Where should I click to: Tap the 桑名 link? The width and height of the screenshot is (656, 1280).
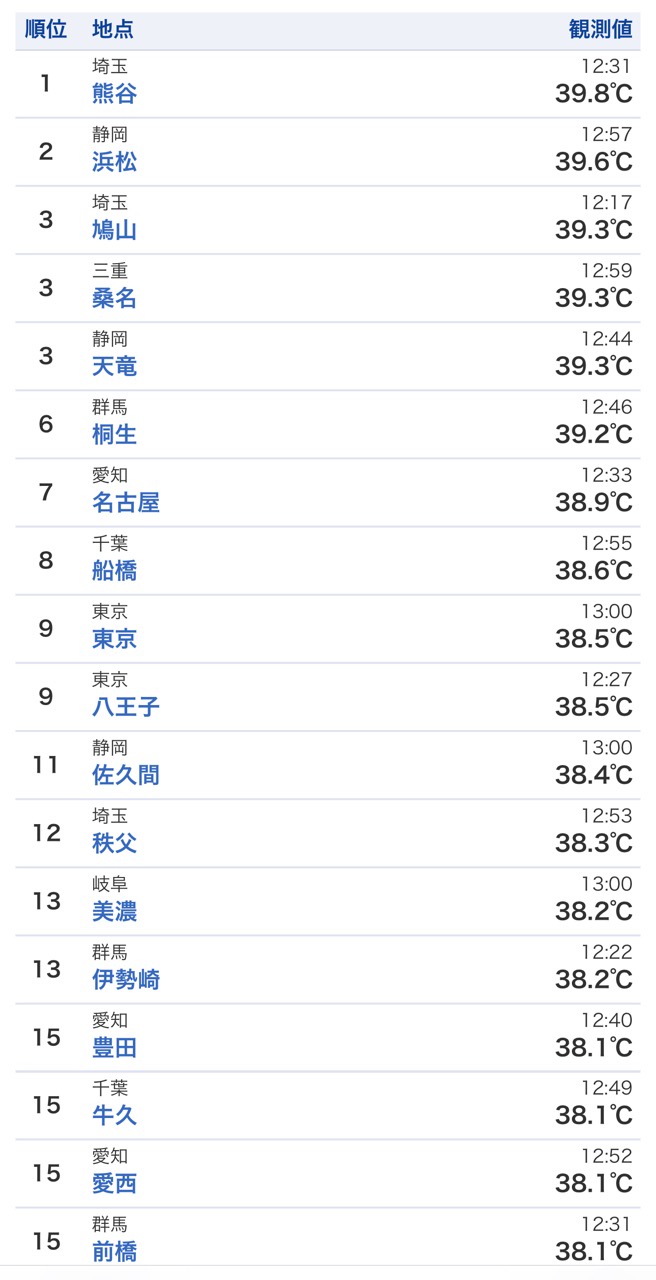(114, 298)
